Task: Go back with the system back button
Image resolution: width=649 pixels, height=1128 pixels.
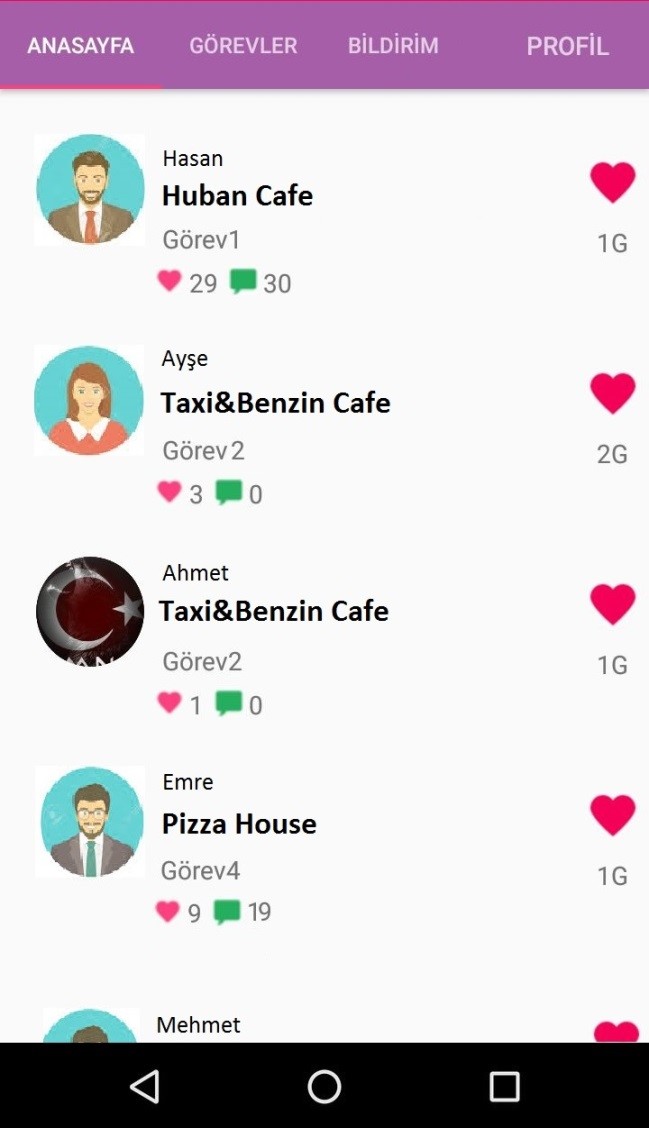Action: pos(145,1086)
